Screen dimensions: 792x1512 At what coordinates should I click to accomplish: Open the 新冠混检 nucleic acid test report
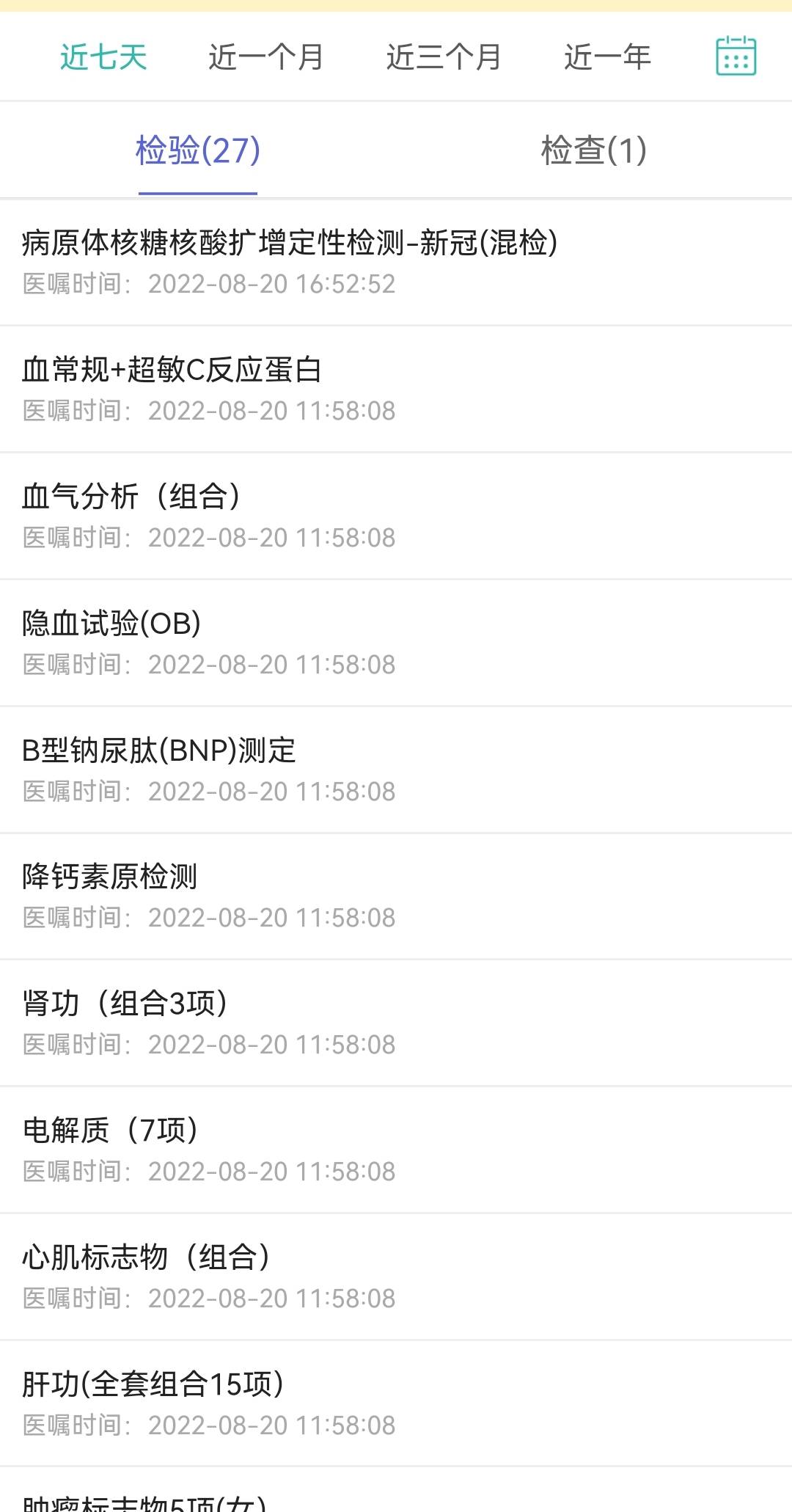pos(290,244)
